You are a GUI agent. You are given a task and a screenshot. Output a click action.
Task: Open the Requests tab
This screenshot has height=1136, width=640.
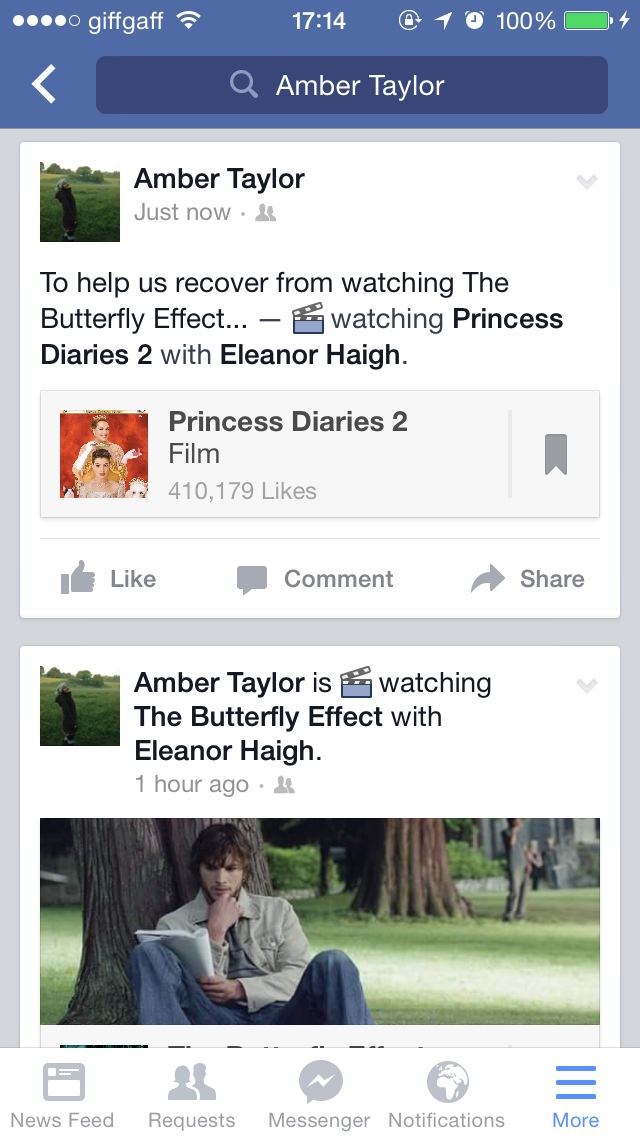click(192, 1095)
